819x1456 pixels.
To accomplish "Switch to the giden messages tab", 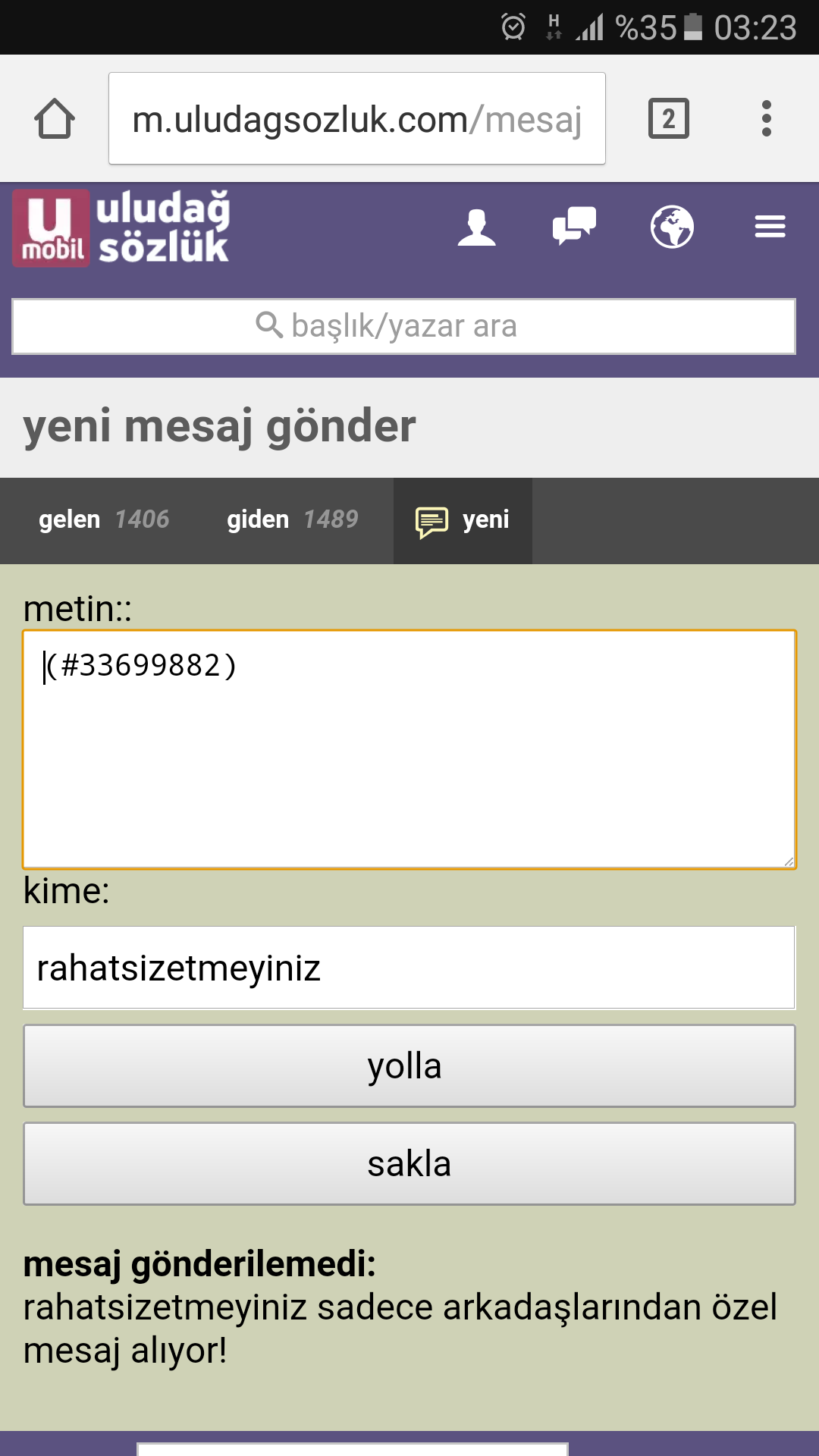I will click(x=292, y=520).
